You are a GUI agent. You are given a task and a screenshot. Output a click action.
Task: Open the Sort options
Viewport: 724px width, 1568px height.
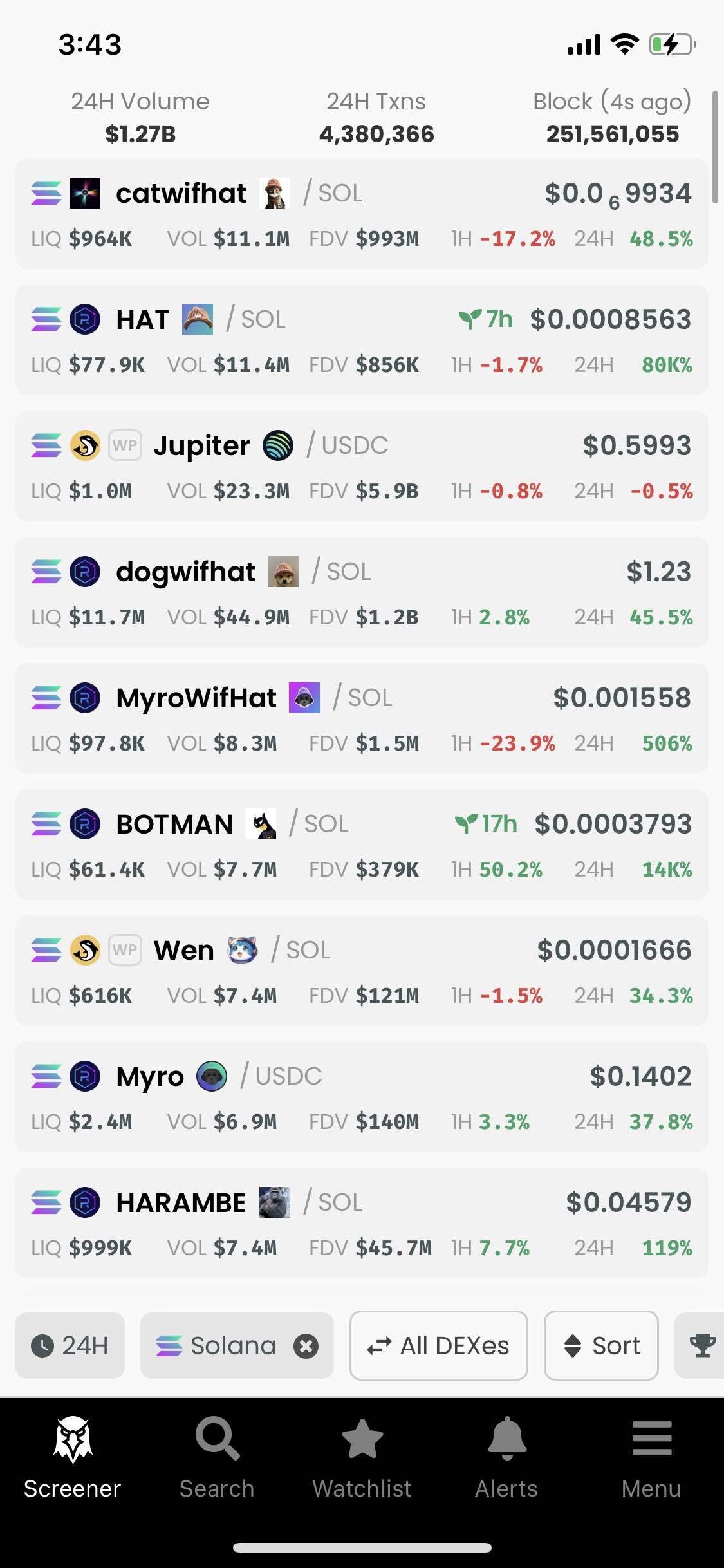(x=601, y=1345)
